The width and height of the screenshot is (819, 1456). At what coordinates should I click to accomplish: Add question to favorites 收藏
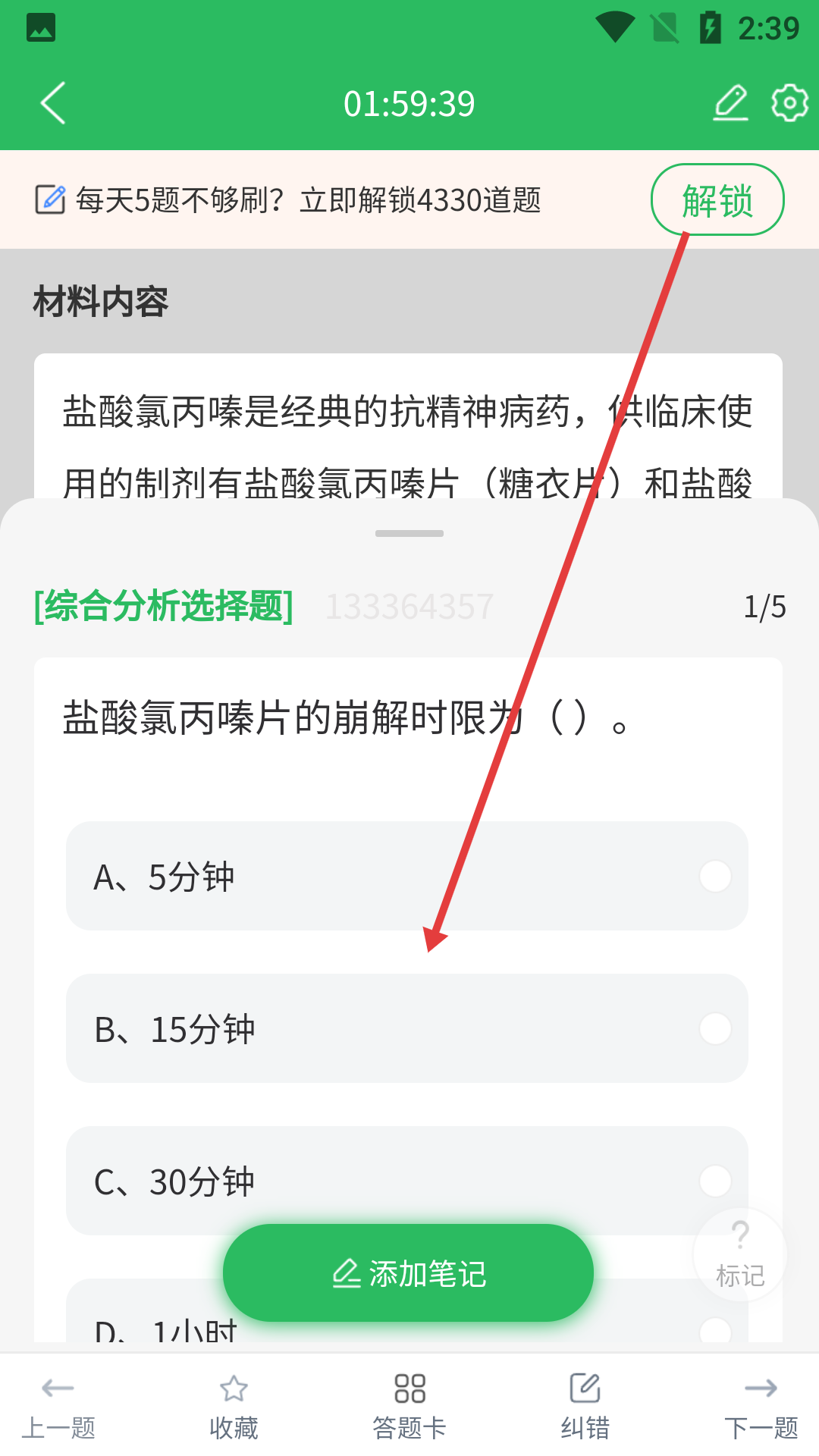coord(234,1407)
